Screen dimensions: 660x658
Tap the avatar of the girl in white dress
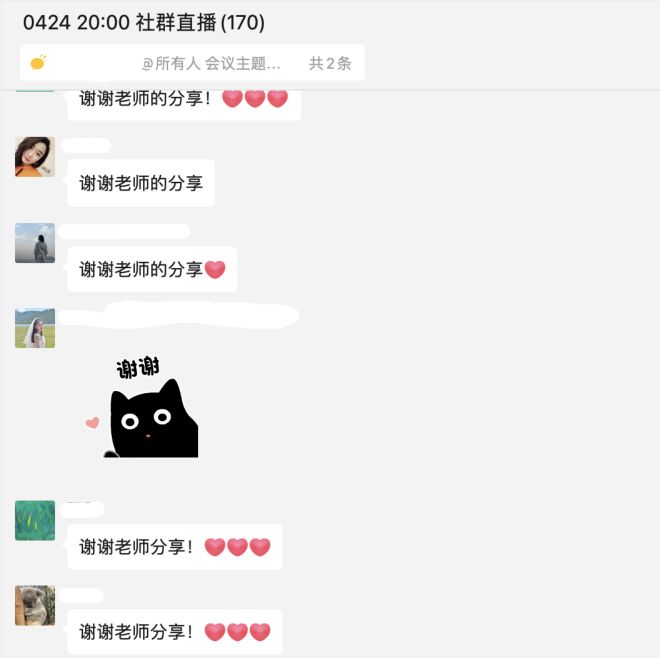35,328
